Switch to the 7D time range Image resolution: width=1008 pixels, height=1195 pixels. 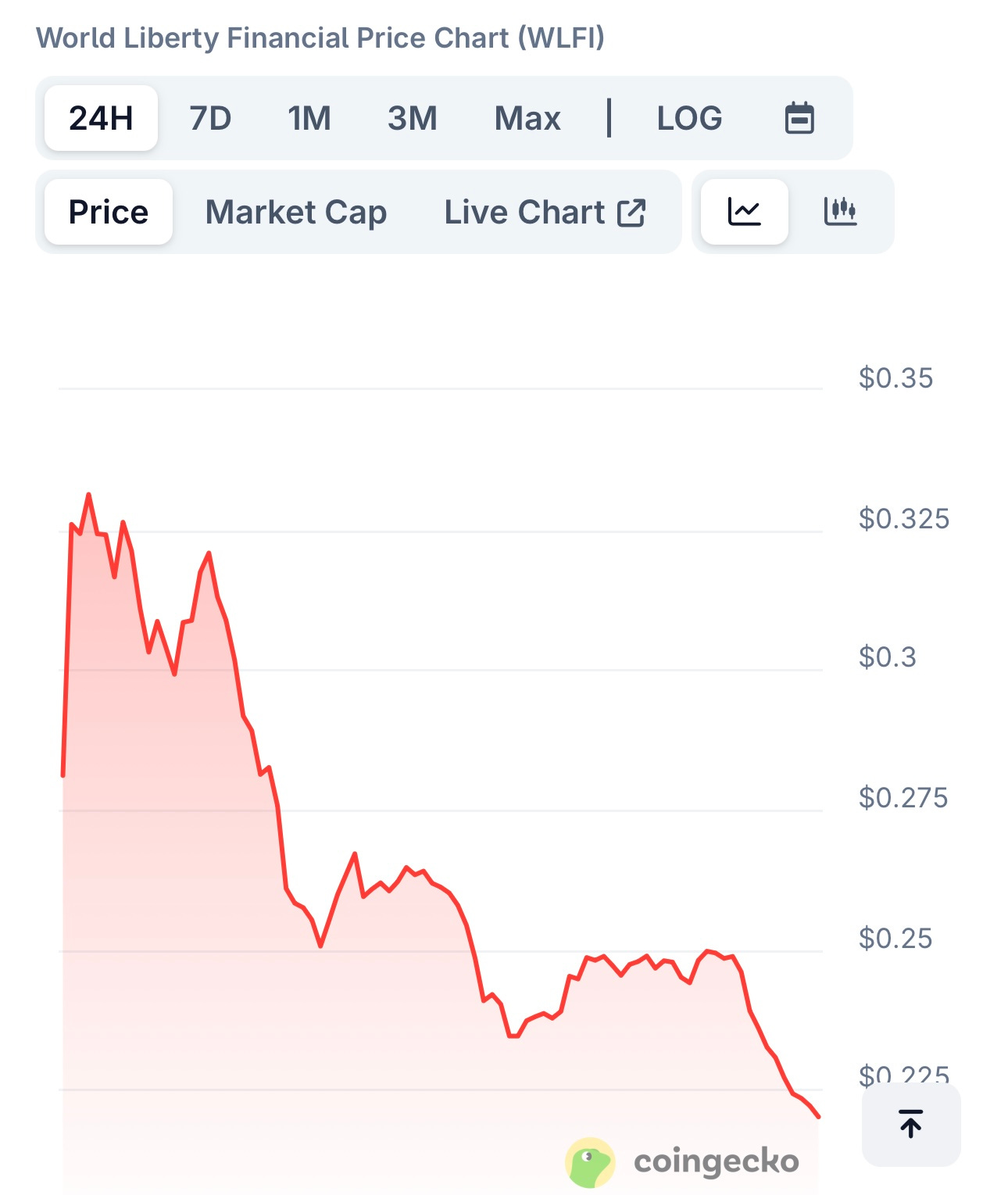[210, 119]
